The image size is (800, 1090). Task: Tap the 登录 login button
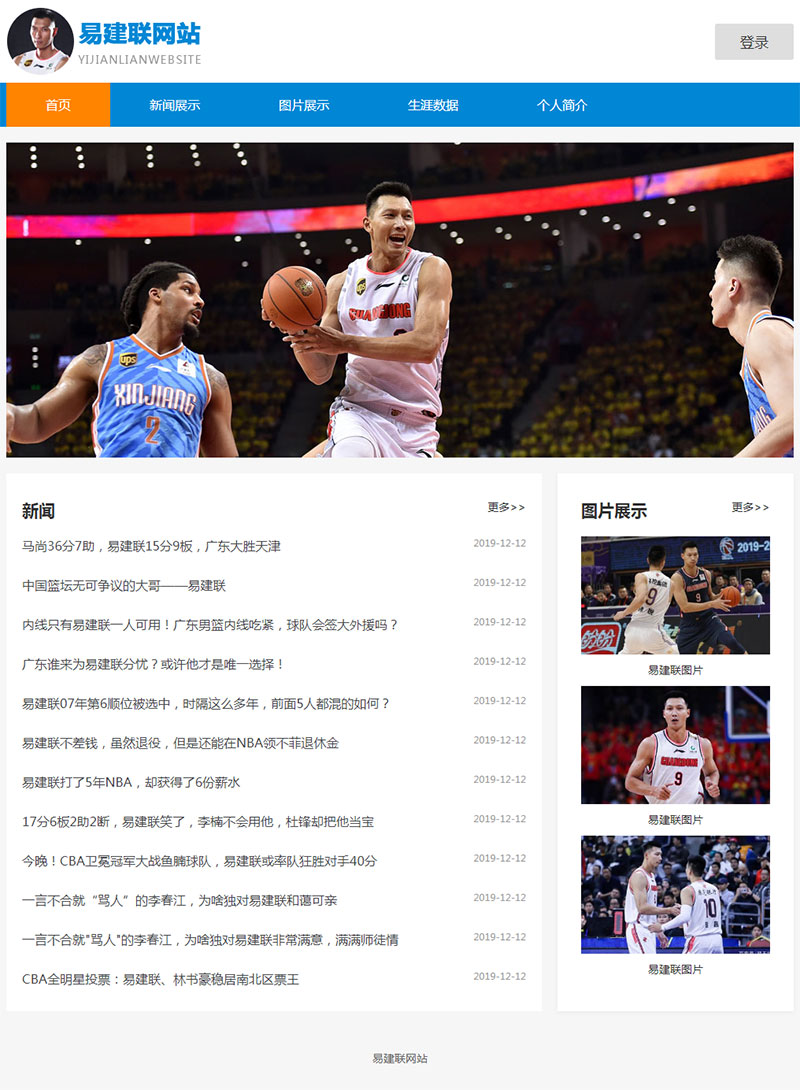pos(753,42)
